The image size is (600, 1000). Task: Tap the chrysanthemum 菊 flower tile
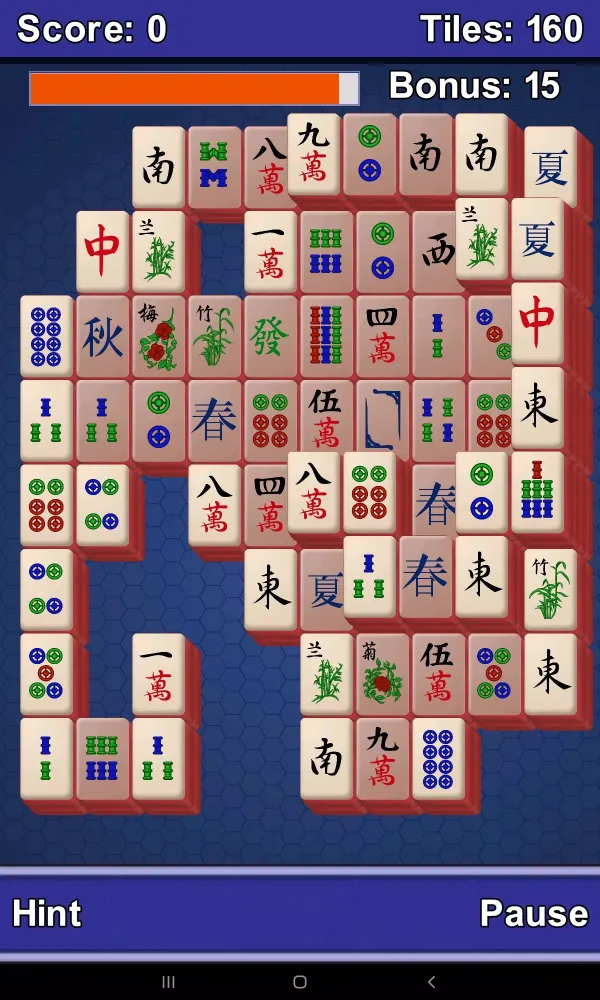381,673
